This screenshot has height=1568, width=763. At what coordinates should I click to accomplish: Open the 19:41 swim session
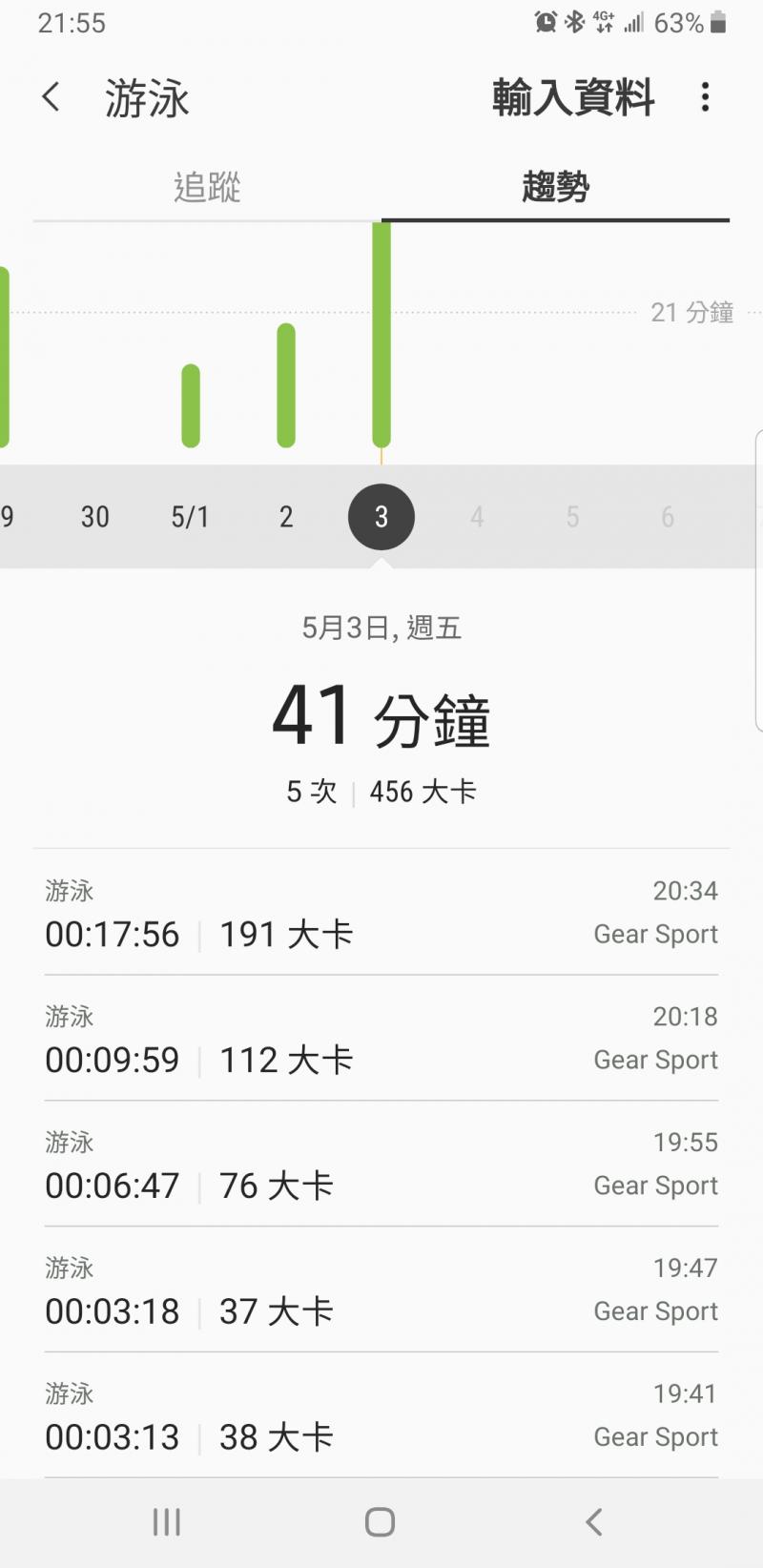[381, 1416]
